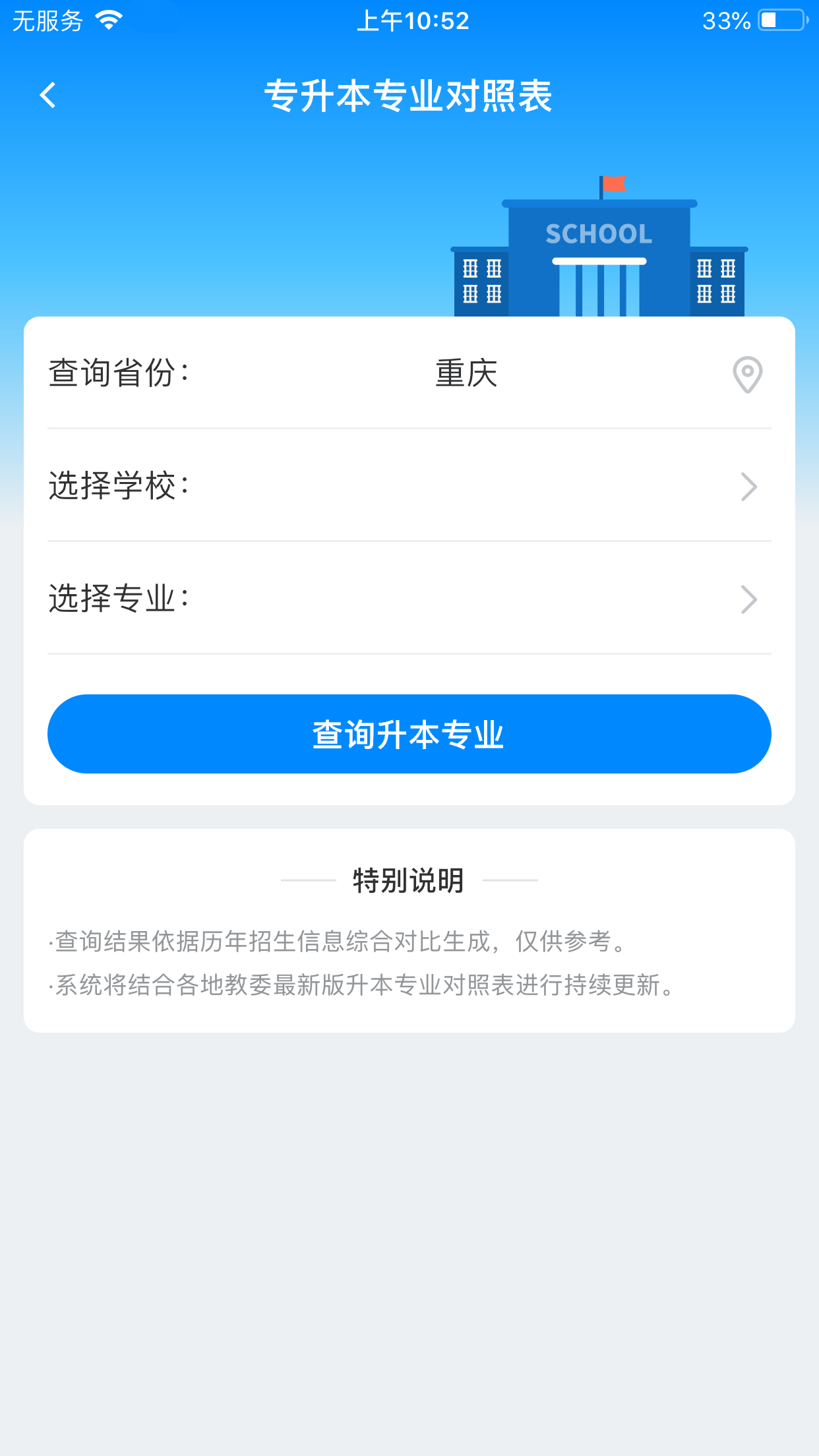Tap the battery indicator at top right
819x1456 pixels.
pos(781,20)
